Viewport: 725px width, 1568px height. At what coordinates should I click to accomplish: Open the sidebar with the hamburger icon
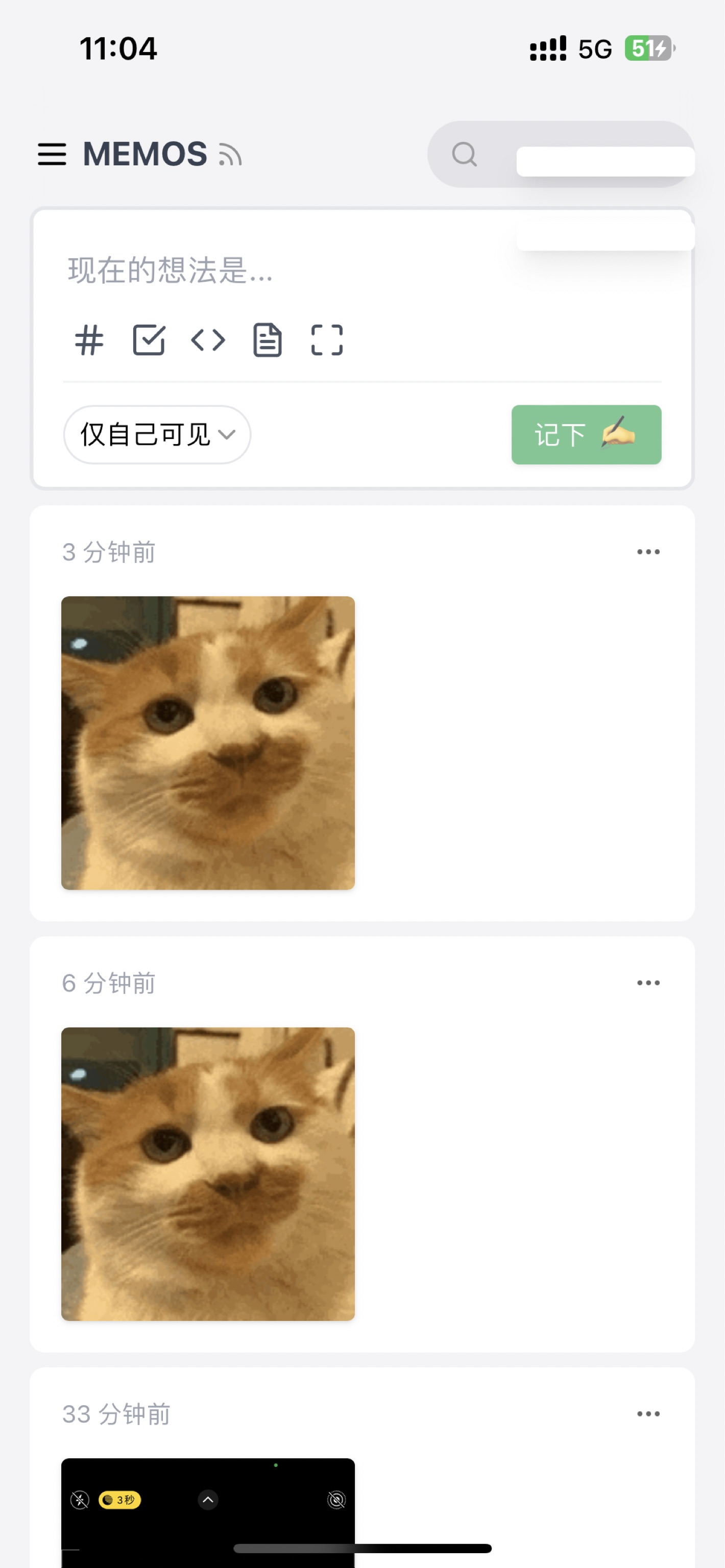pyautogui.click(x=52, y=155)
